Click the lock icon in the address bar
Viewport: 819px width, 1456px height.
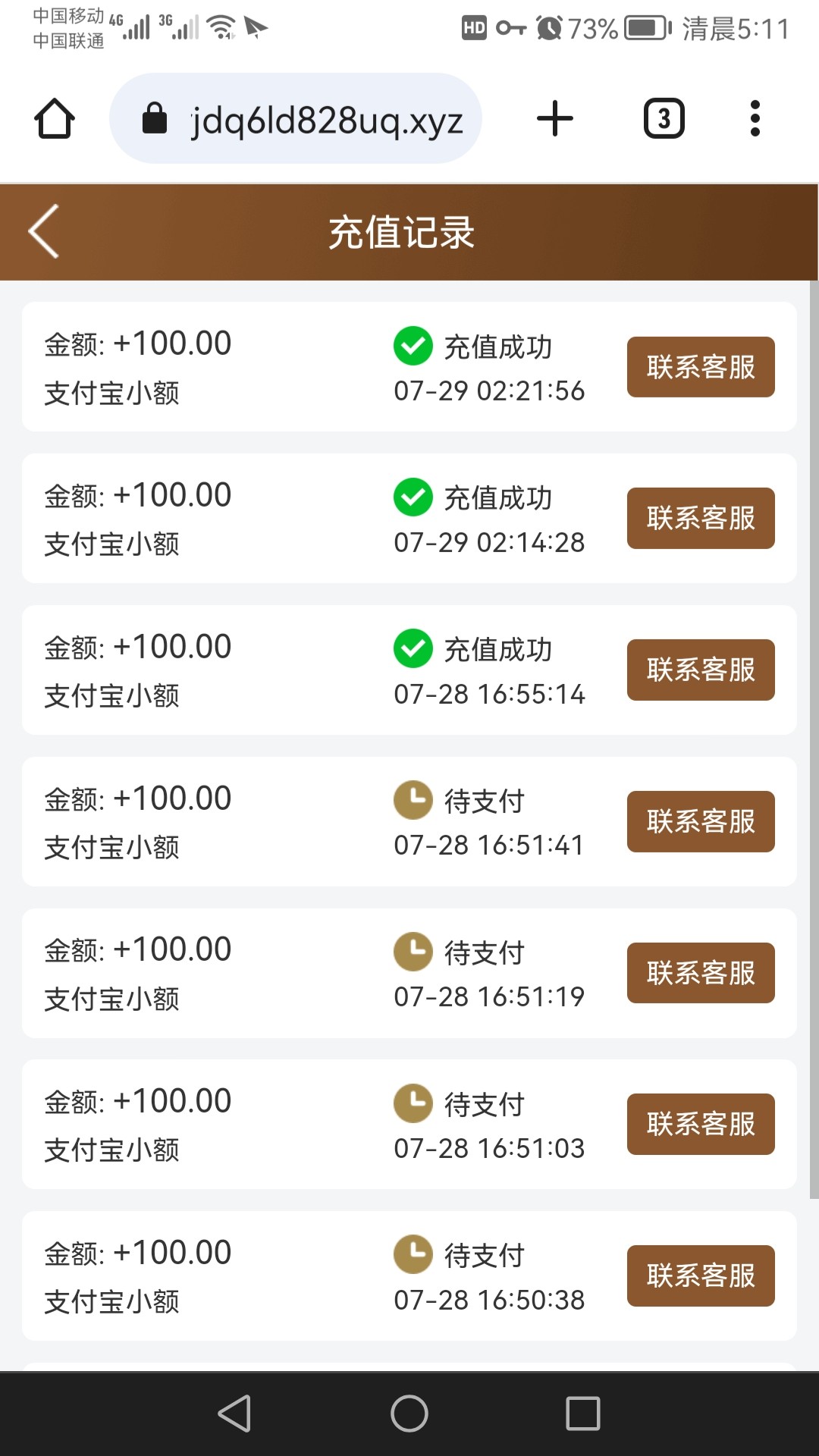click(155, 118)
